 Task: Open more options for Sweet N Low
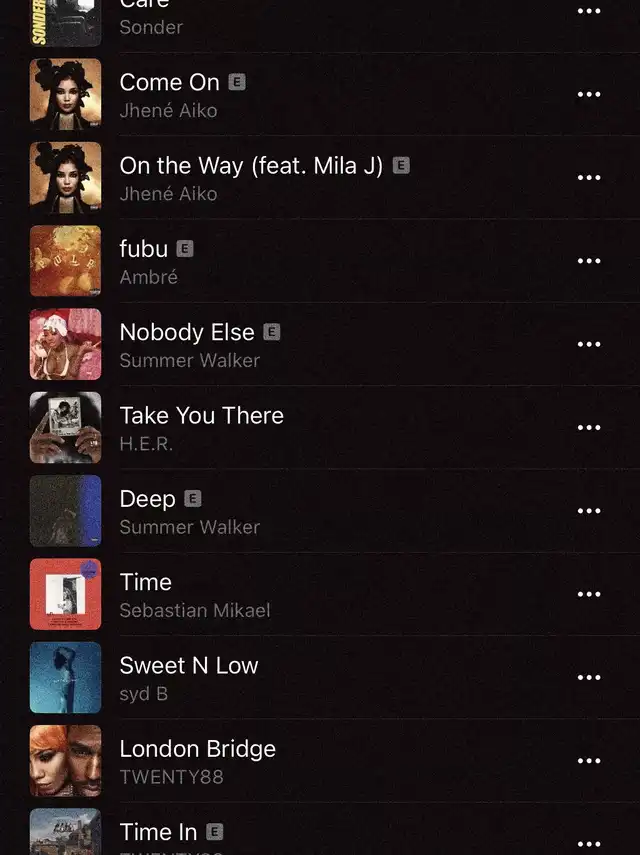point(589,678)
